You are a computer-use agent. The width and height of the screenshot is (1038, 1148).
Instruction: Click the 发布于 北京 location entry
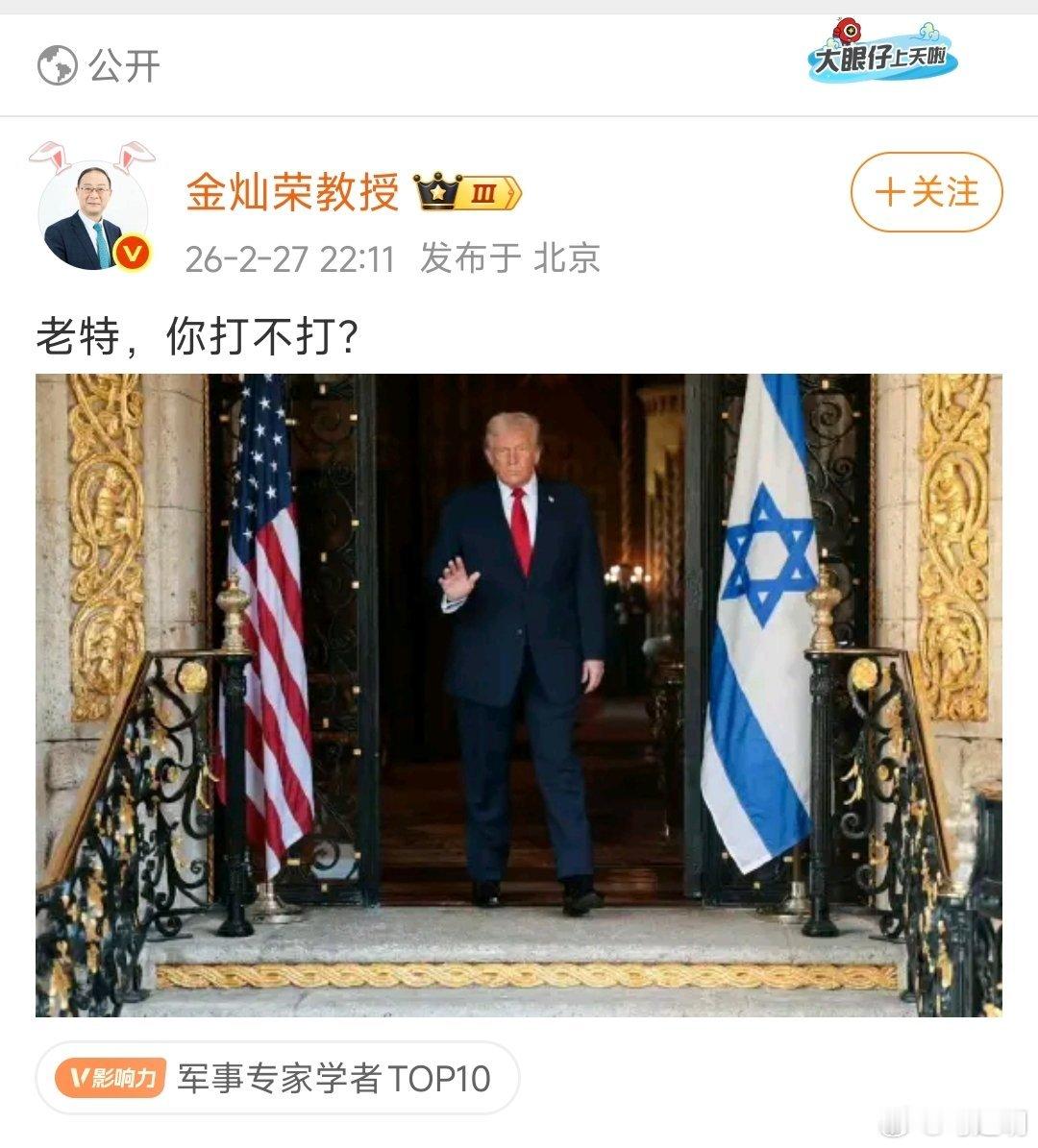(509, 257)
